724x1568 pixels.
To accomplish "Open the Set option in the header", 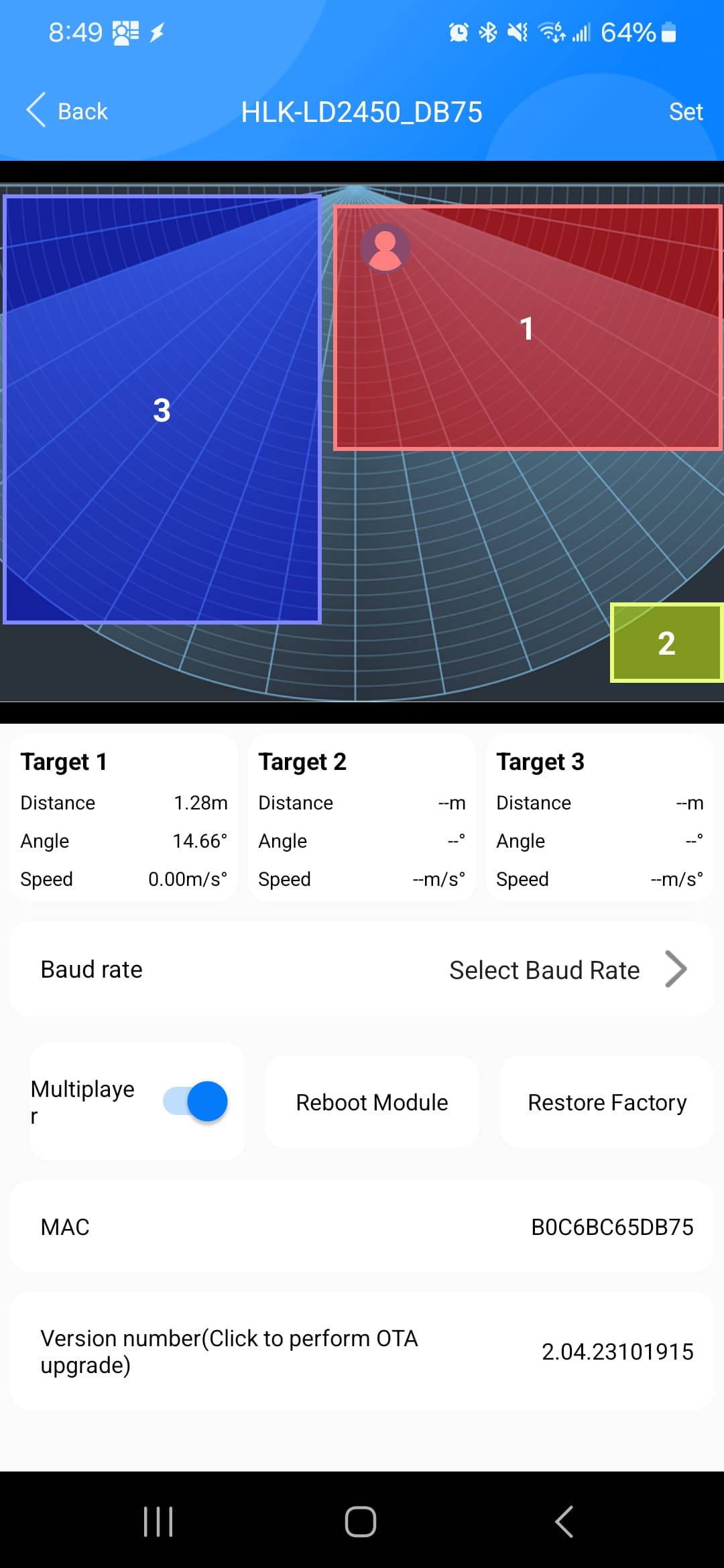I will click(685, 111).
